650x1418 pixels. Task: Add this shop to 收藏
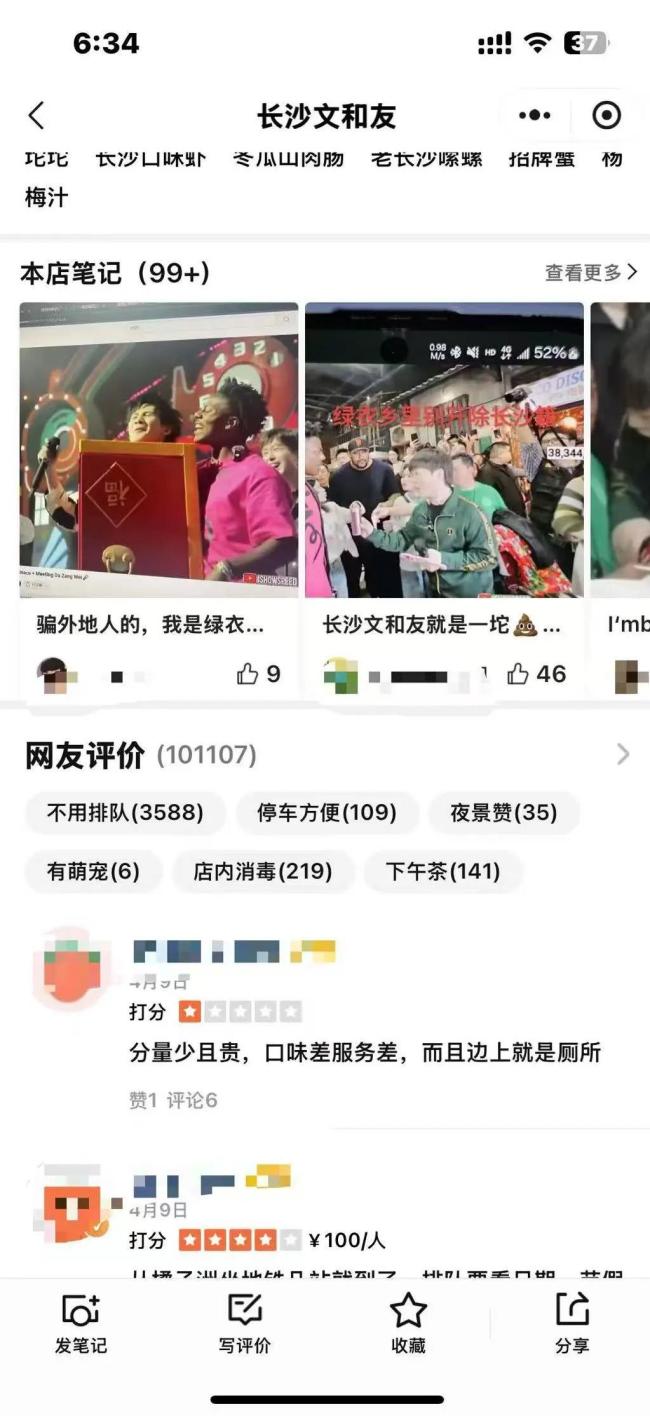408,1324
